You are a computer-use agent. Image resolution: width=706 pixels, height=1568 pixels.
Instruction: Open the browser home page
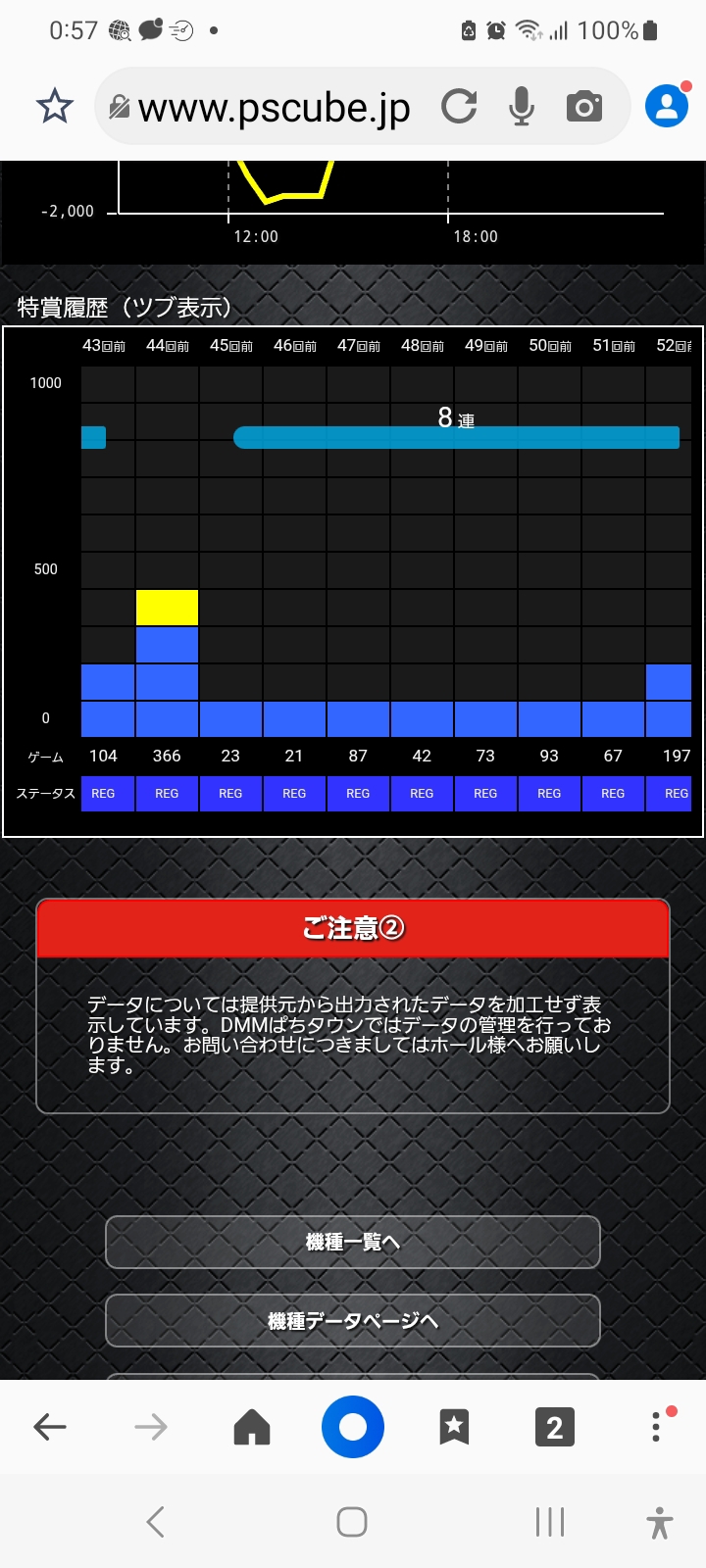(252, 1427)
